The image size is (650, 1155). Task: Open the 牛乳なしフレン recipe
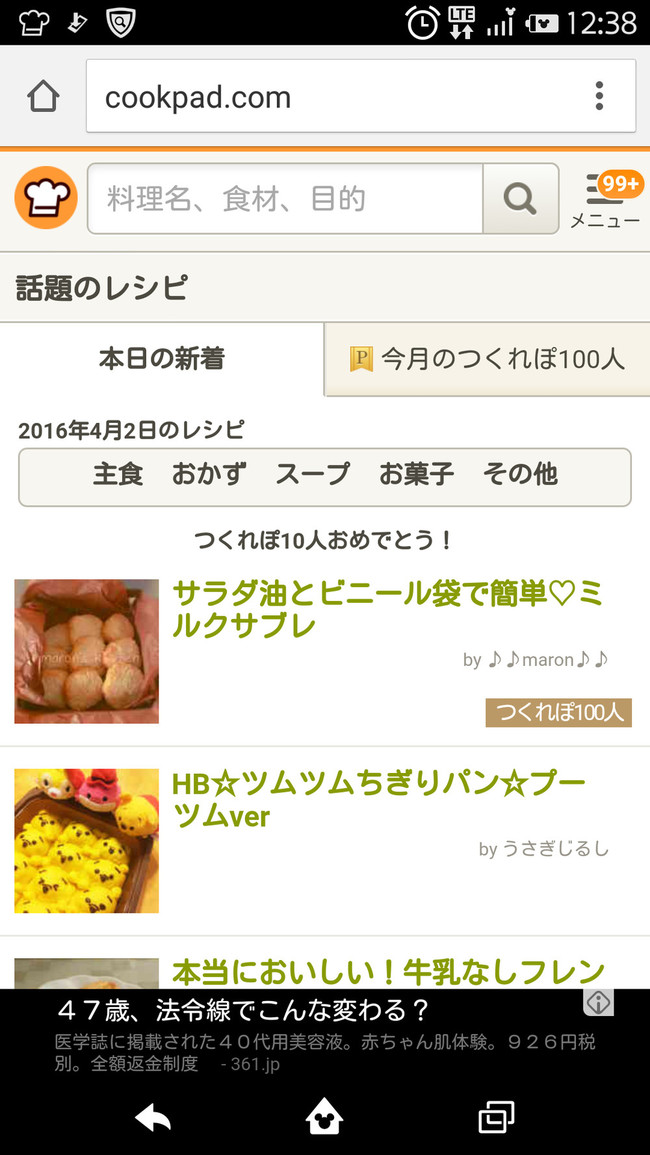coord(388,972)
